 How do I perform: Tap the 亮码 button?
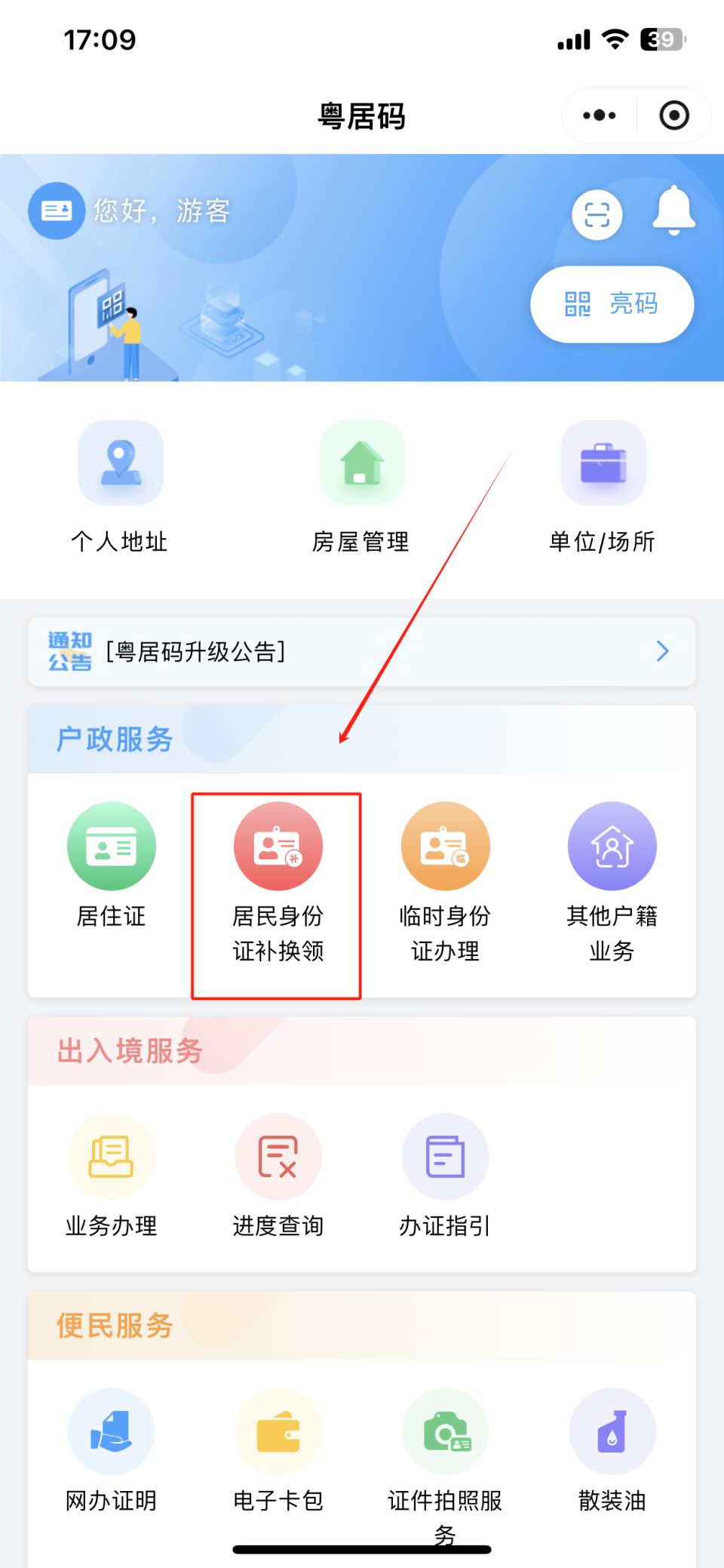[x=612, y=304]
